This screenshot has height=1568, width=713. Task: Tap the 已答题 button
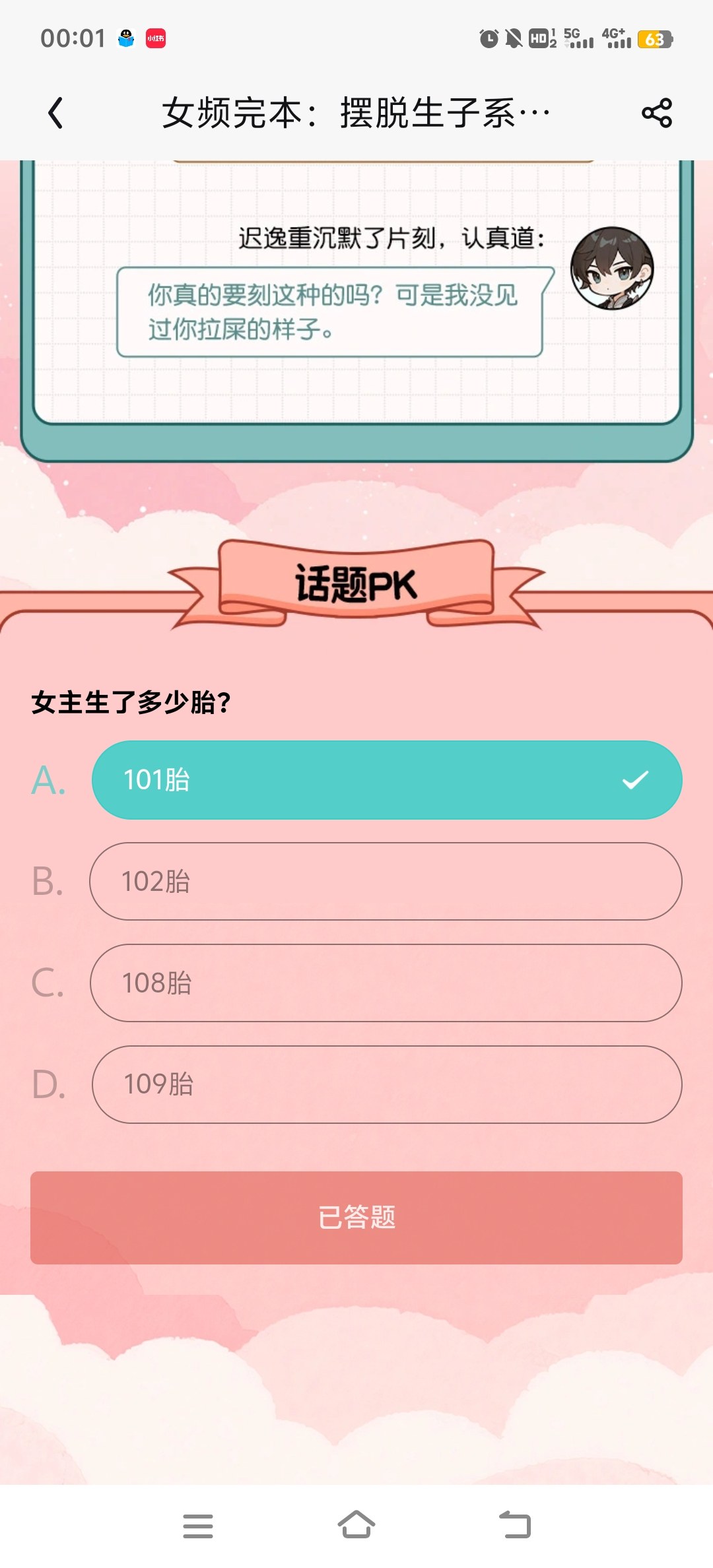pyautogui.click(x=356, y=1218)
